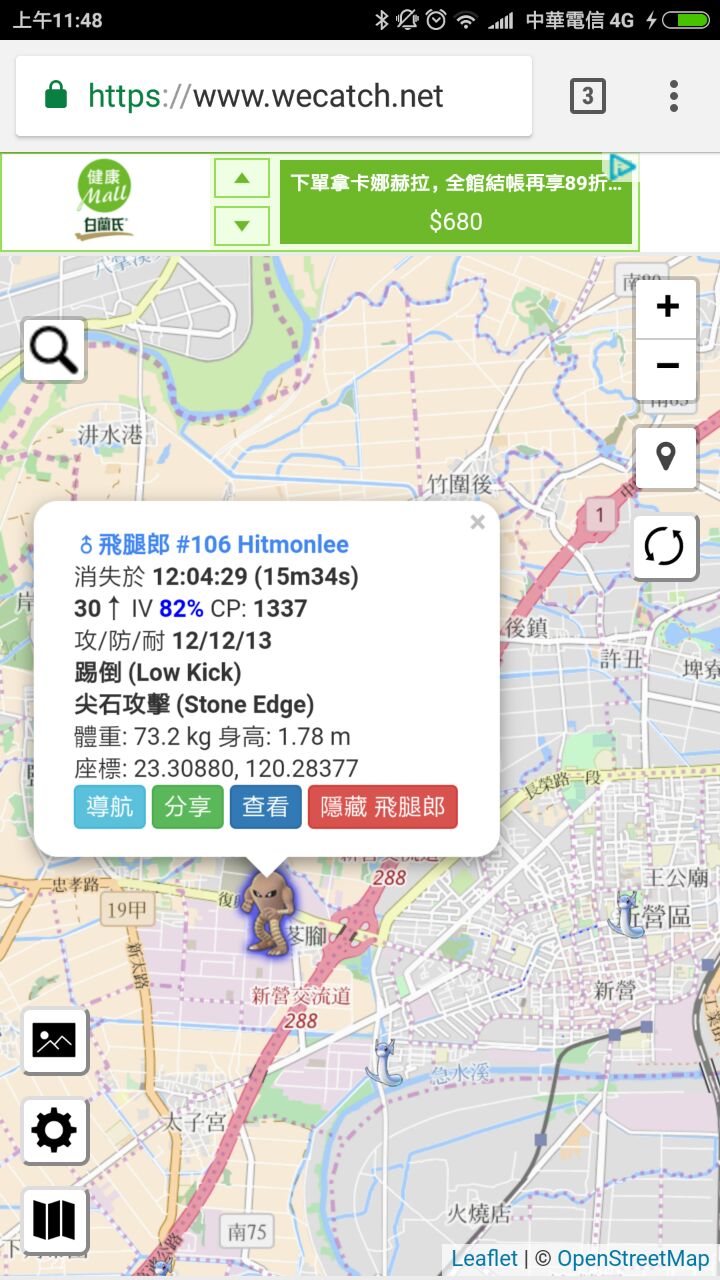Open the image gallery icon
The image size is (720, 1280).
pos(54,1041)
